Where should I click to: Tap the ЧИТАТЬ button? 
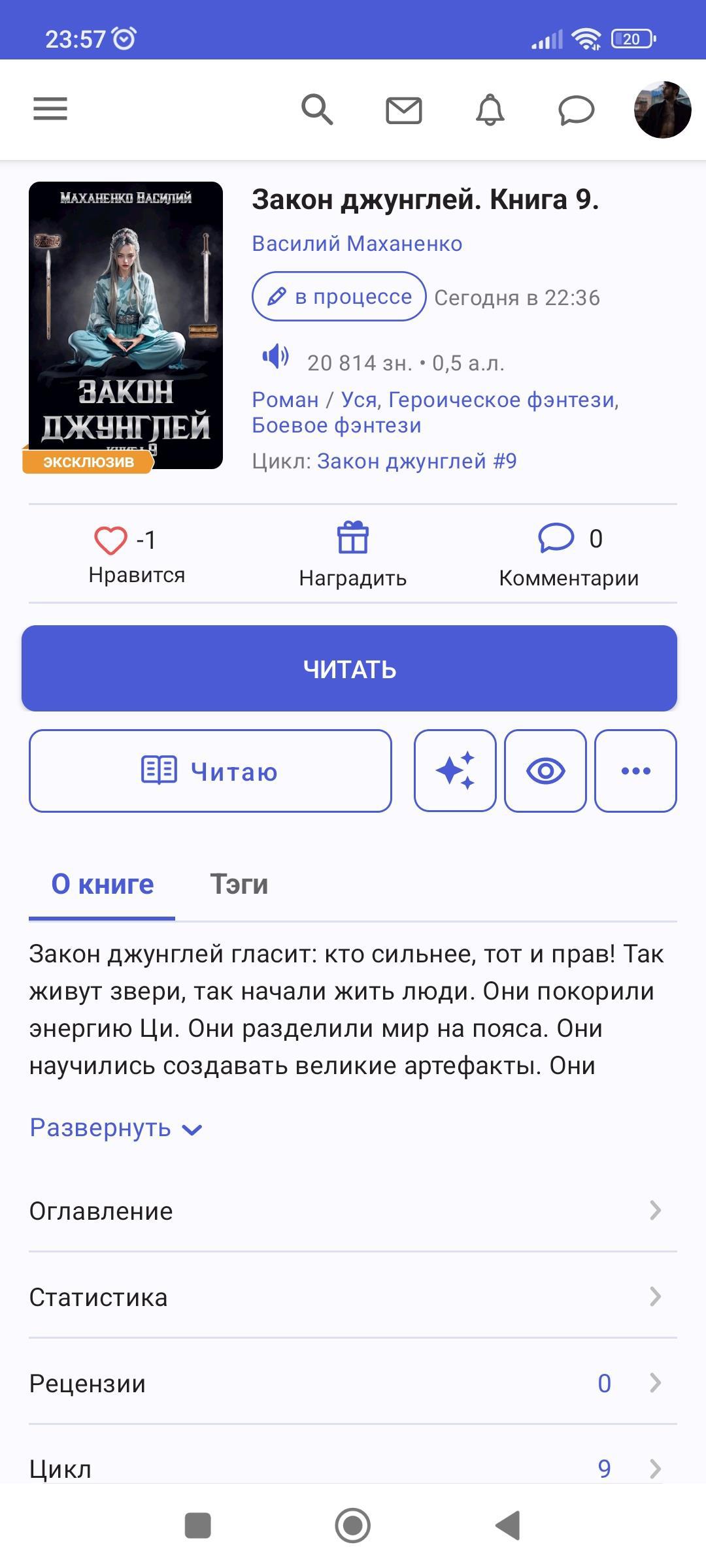[349, 668]
